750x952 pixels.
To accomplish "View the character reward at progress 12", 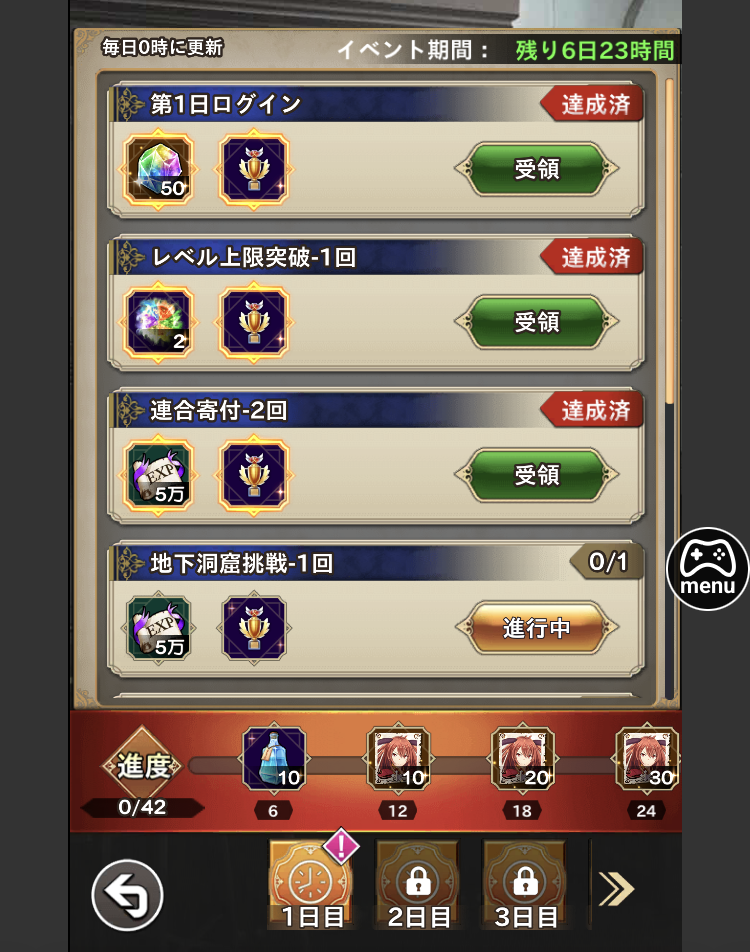I will point(398,759).
